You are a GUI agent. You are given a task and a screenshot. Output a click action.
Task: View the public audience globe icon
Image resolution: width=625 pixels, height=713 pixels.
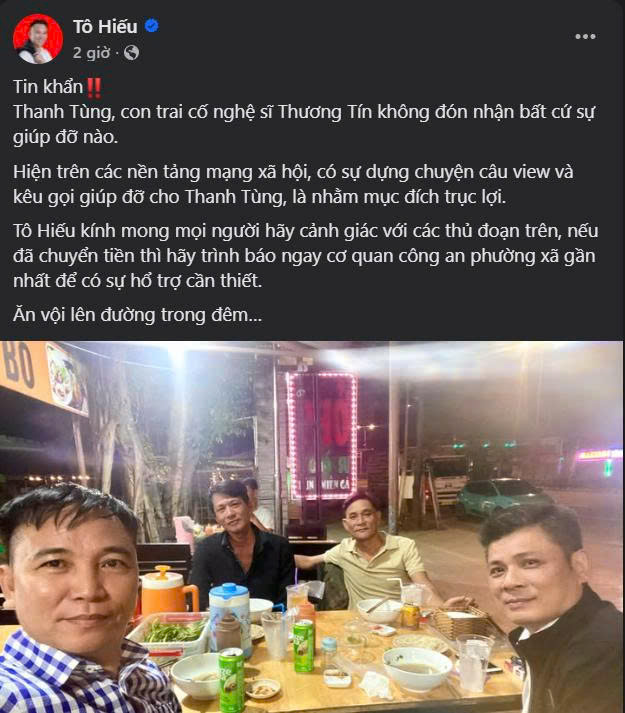(131, 52)
